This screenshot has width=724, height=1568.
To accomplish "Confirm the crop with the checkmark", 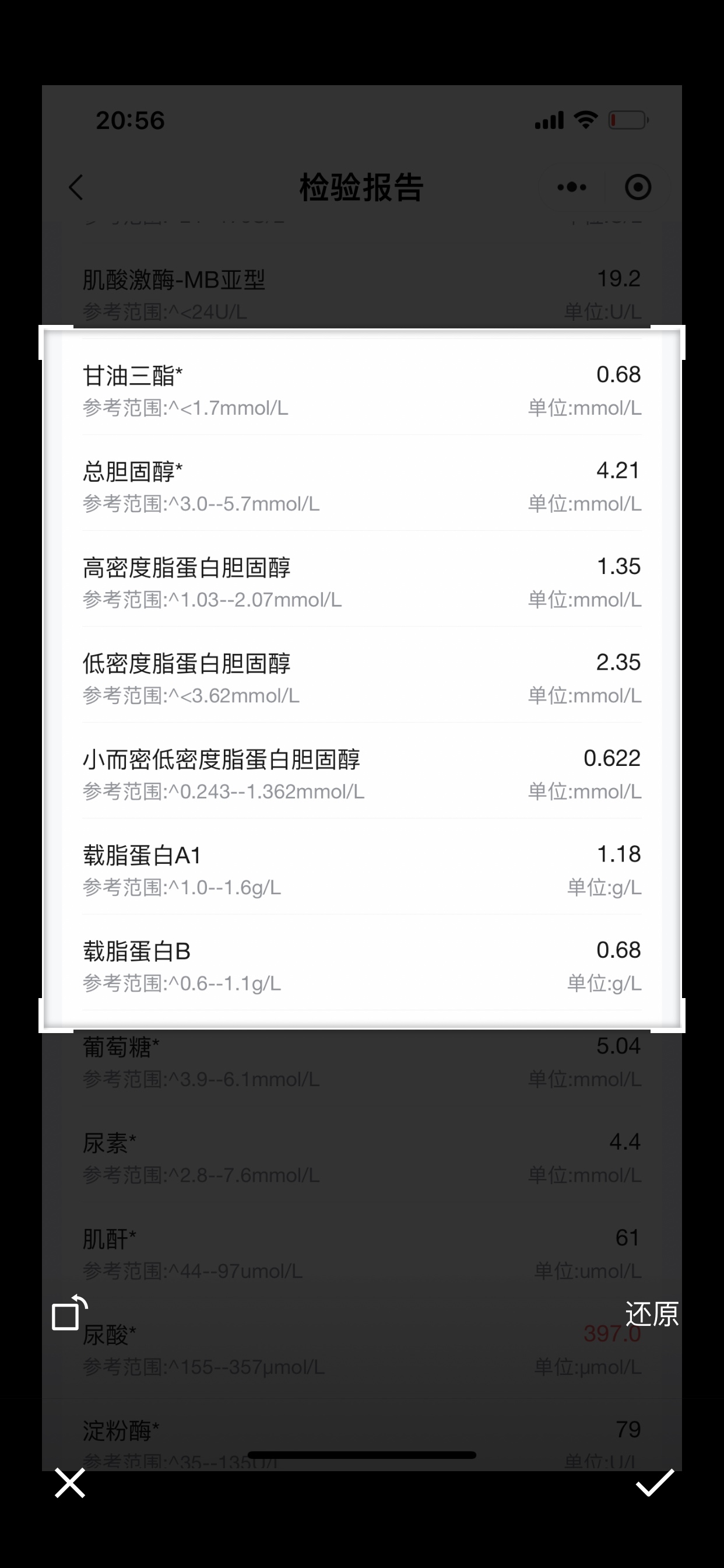I will (655, 1483).
